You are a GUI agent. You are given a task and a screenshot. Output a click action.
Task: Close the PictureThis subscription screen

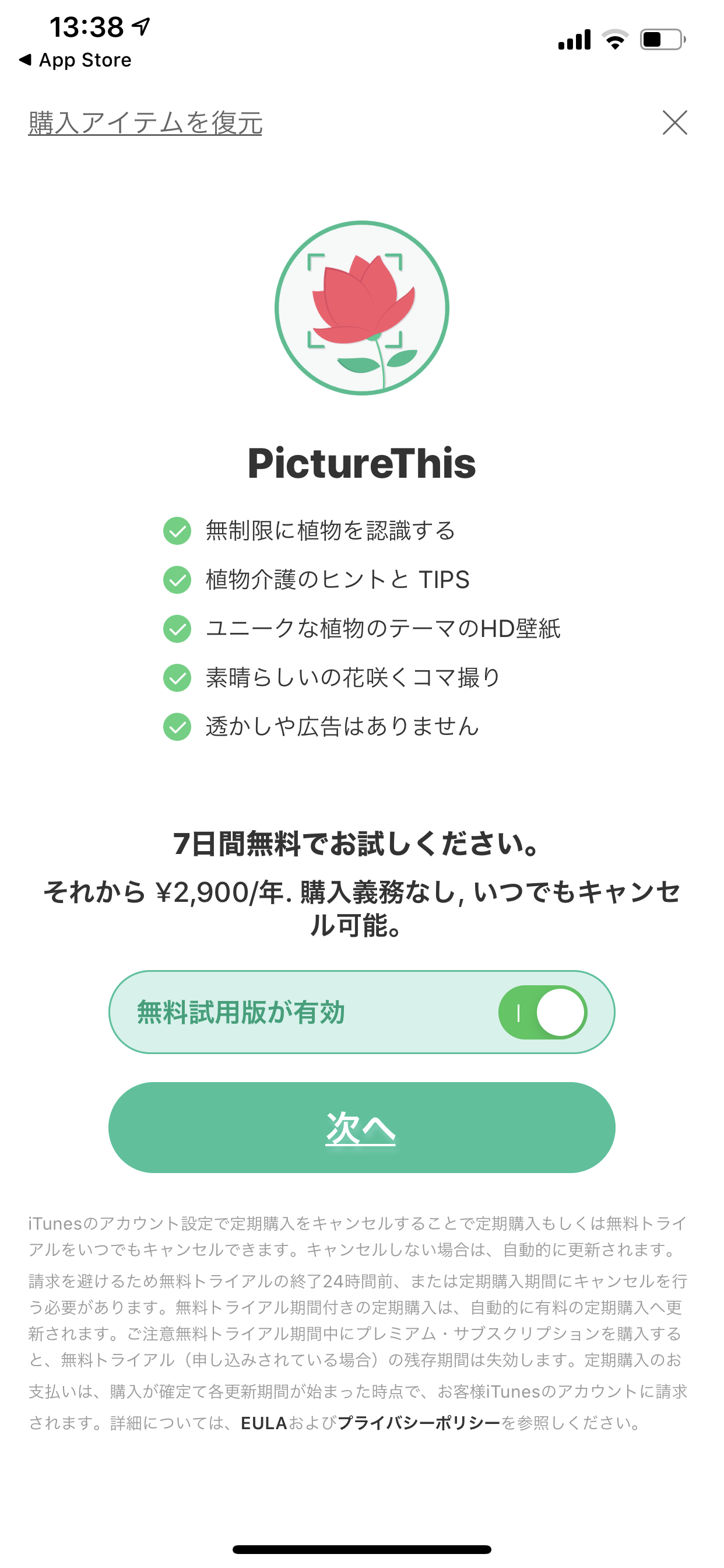click(x=674, y=123)
